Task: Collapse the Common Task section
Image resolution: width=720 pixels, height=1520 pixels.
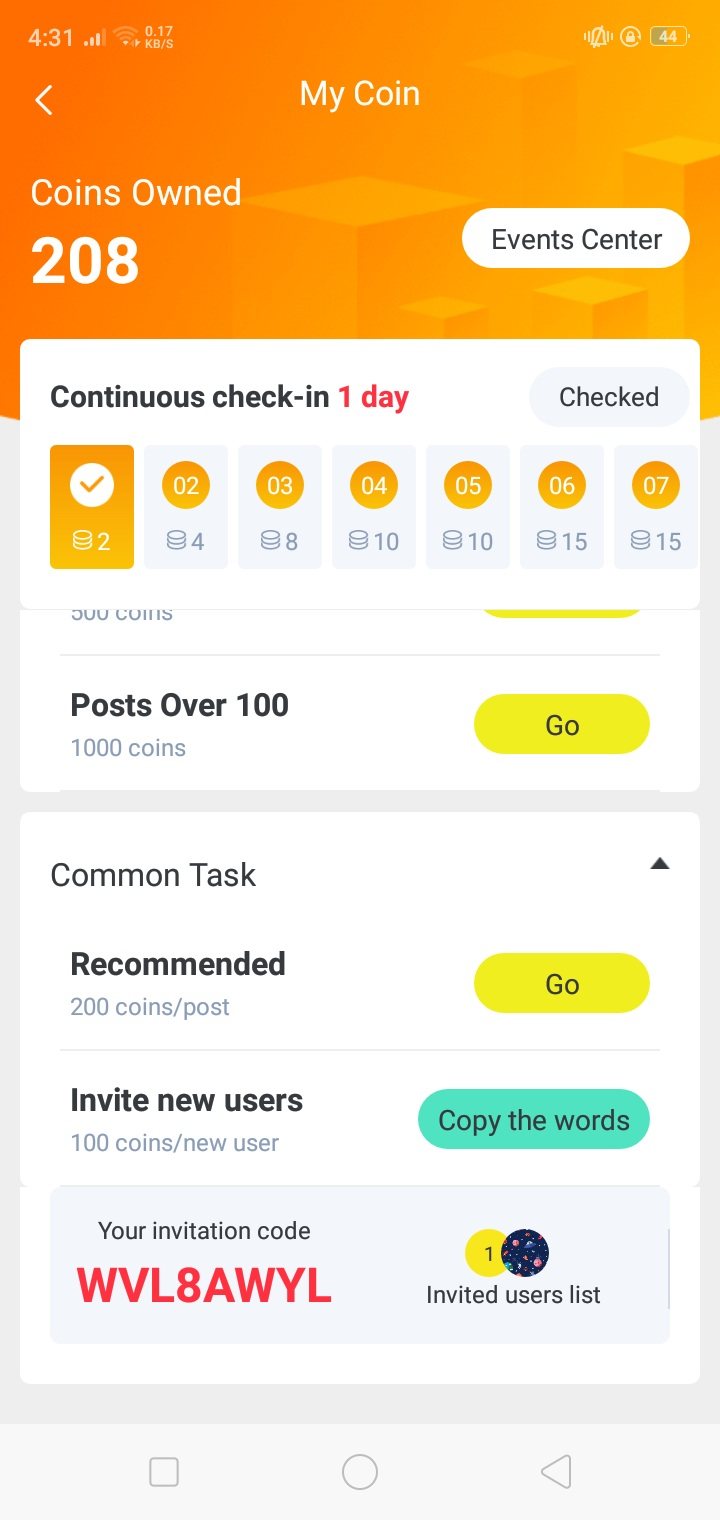Action: point(659,864)
